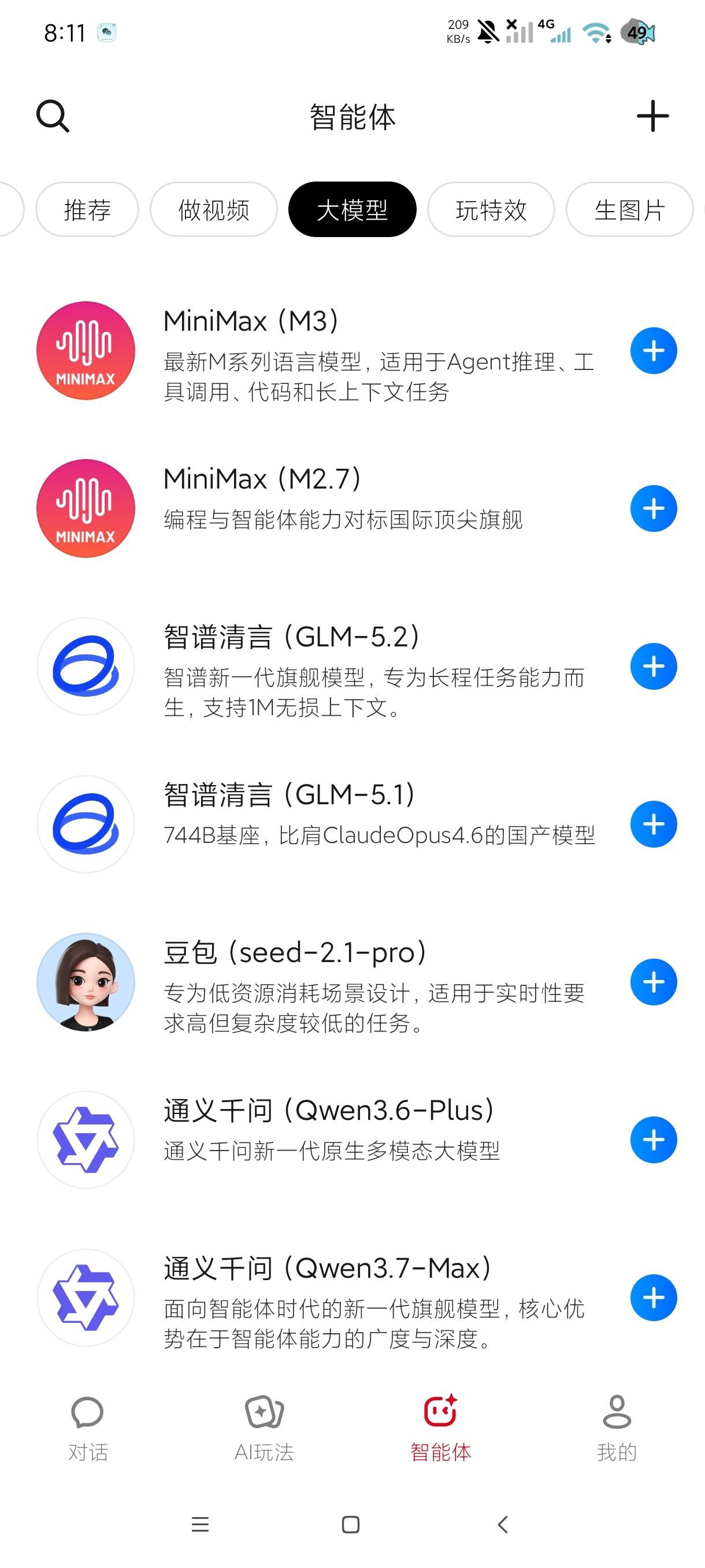Viewport: 705px width, 1568px height.
Task: Switch to the 推荐 chip
Action: 87,209
